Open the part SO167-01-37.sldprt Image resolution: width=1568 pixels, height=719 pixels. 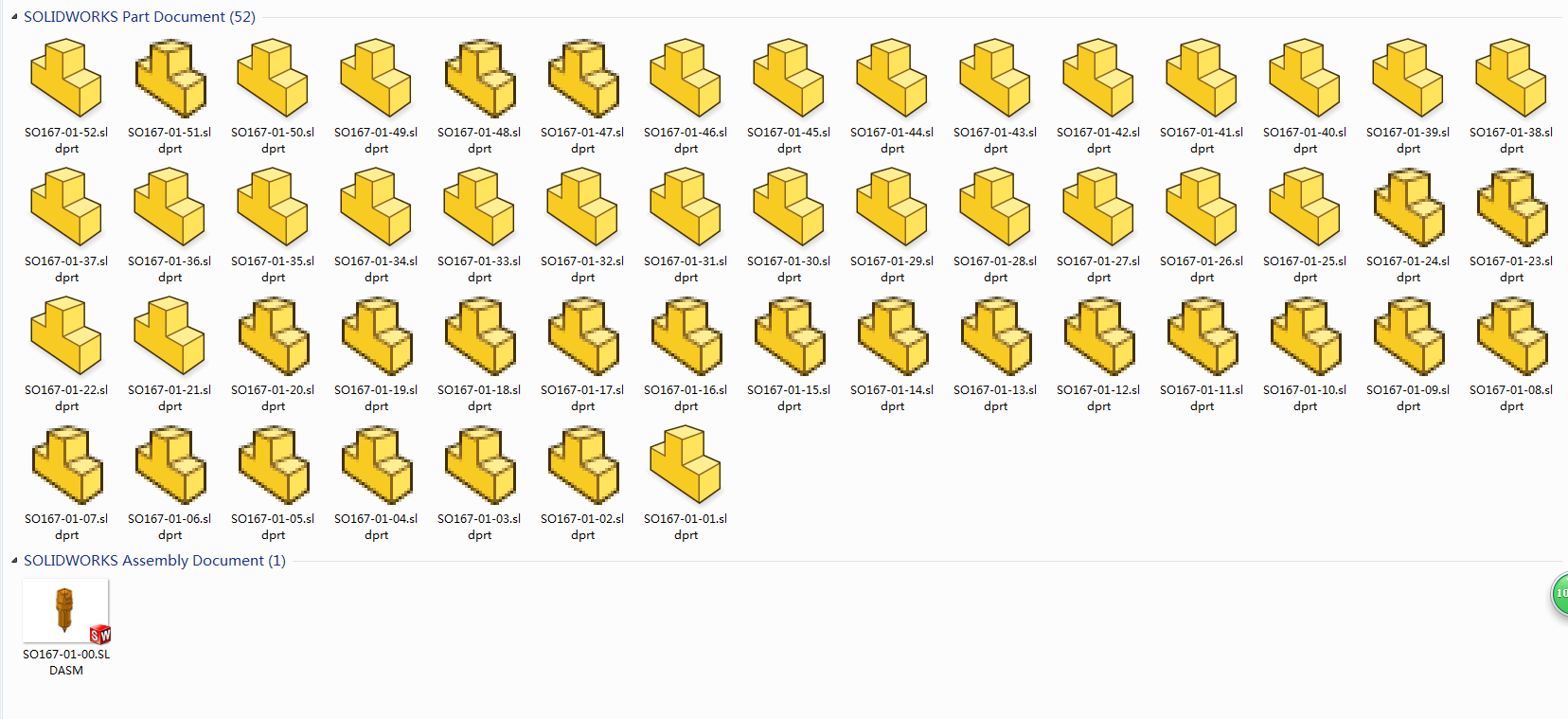[x=66, y=207]
